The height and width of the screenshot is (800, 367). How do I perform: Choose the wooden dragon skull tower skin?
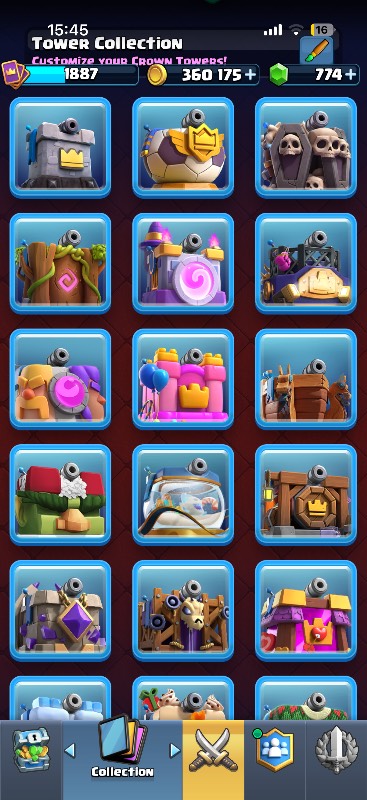pos(183,611)
